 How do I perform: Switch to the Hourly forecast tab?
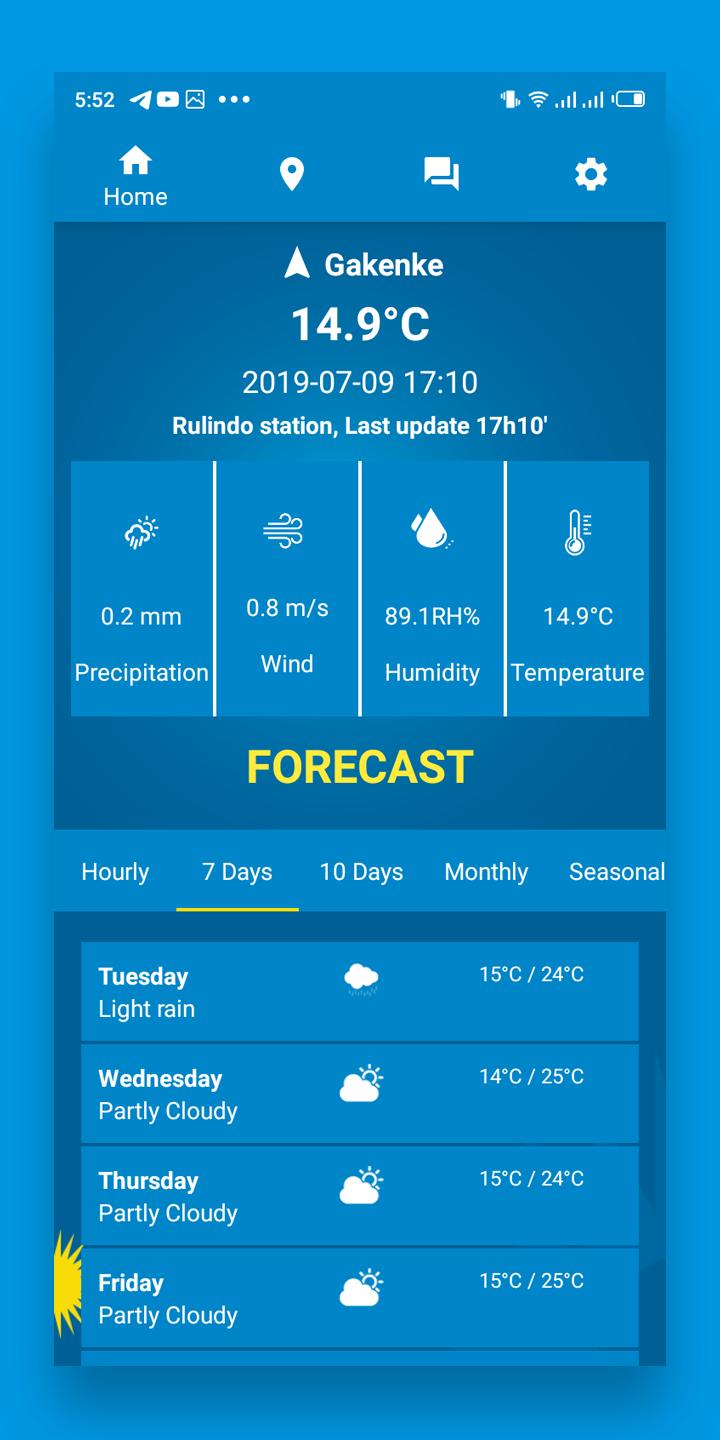(x=115, y=872)
